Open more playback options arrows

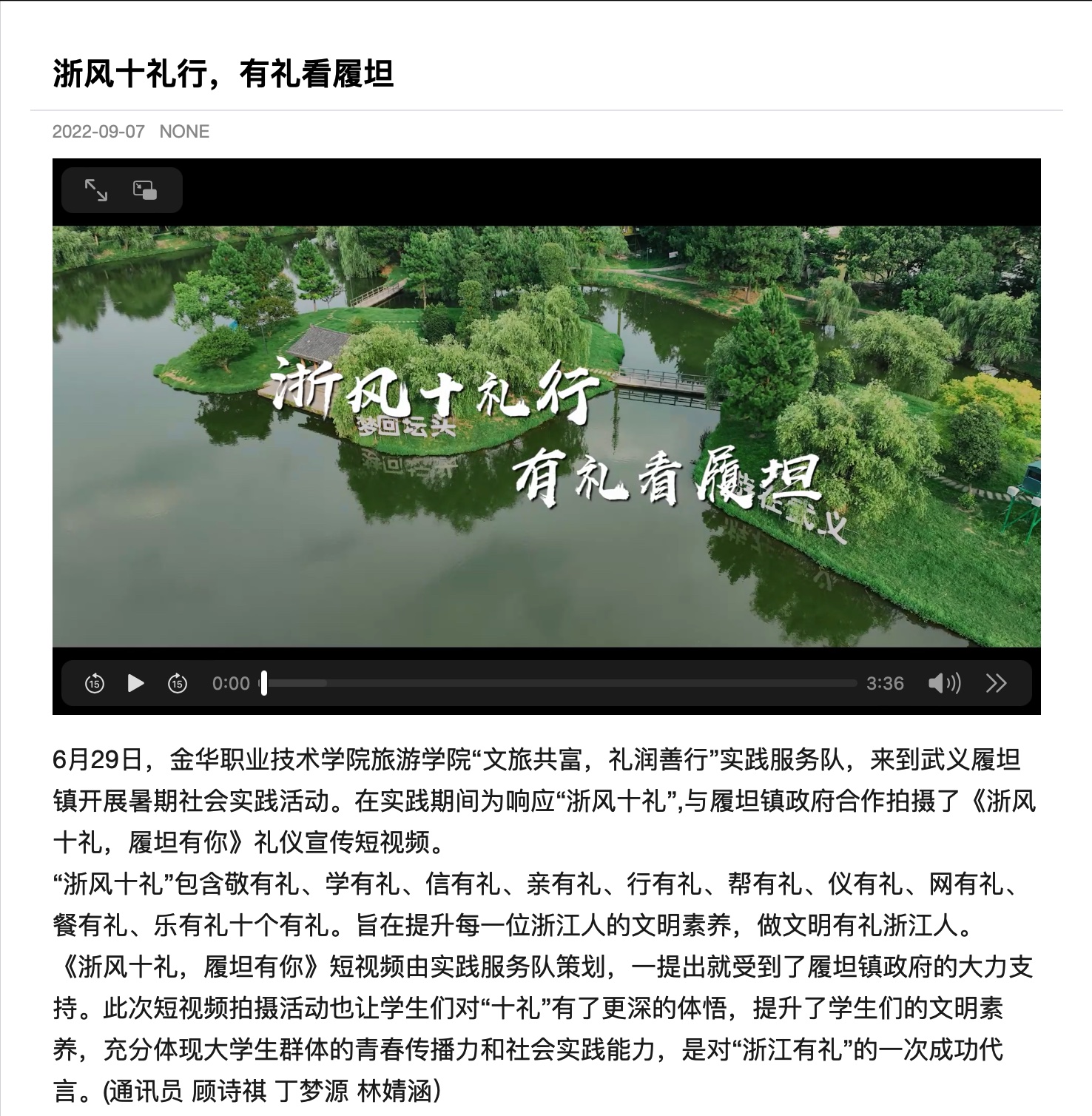(996, 683)
